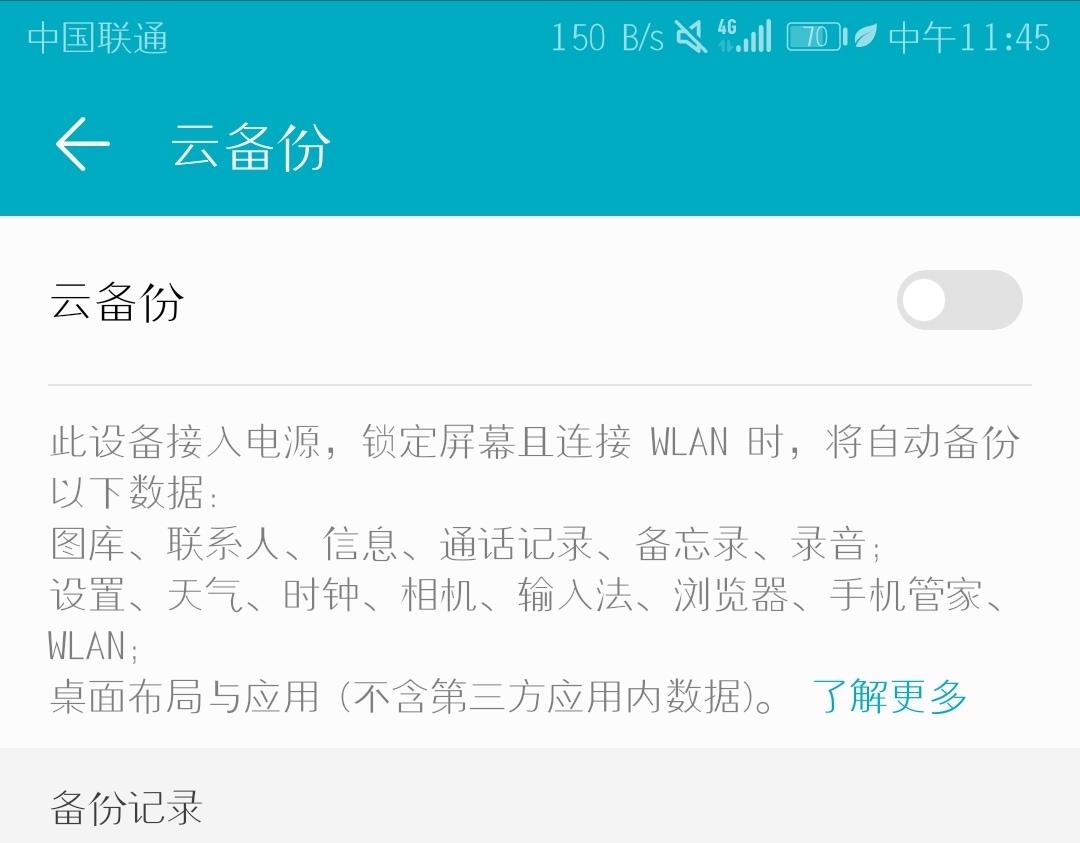Open the 了解更多 link
1080x843 pixels.
pyautogui.click(x=889, y=695)
